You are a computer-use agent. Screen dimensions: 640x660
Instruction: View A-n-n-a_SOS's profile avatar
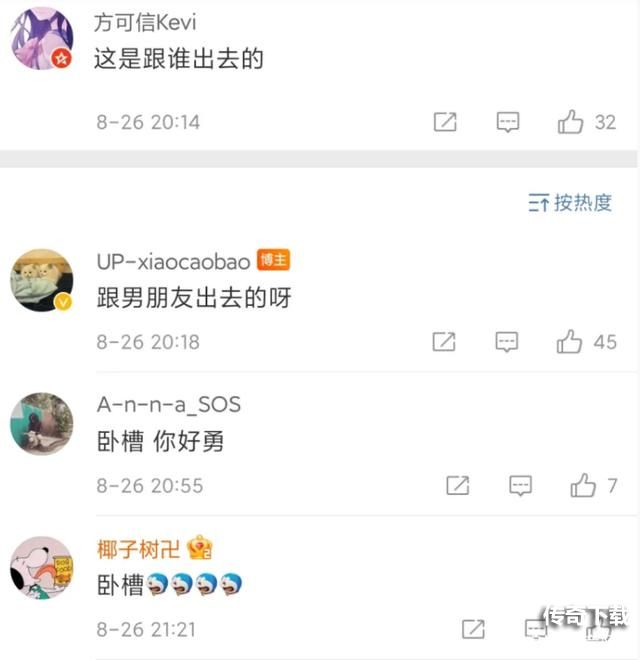42,423
